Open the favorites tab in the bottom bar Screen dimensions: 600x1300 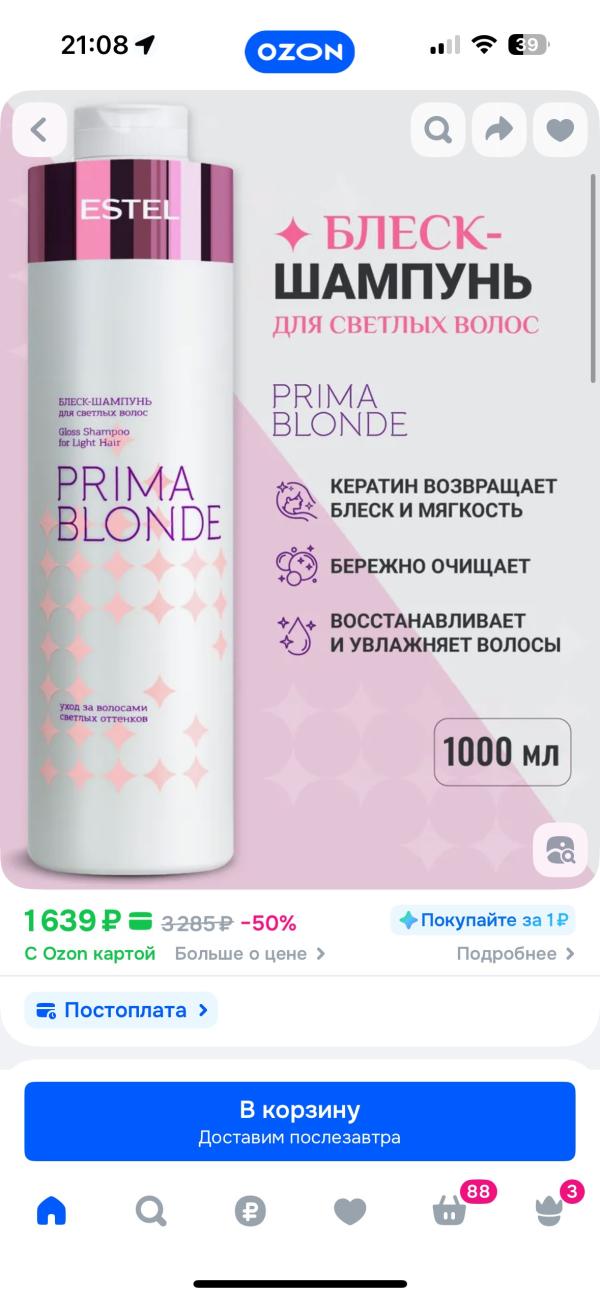pyautogui.click(x=350, y=1212)
